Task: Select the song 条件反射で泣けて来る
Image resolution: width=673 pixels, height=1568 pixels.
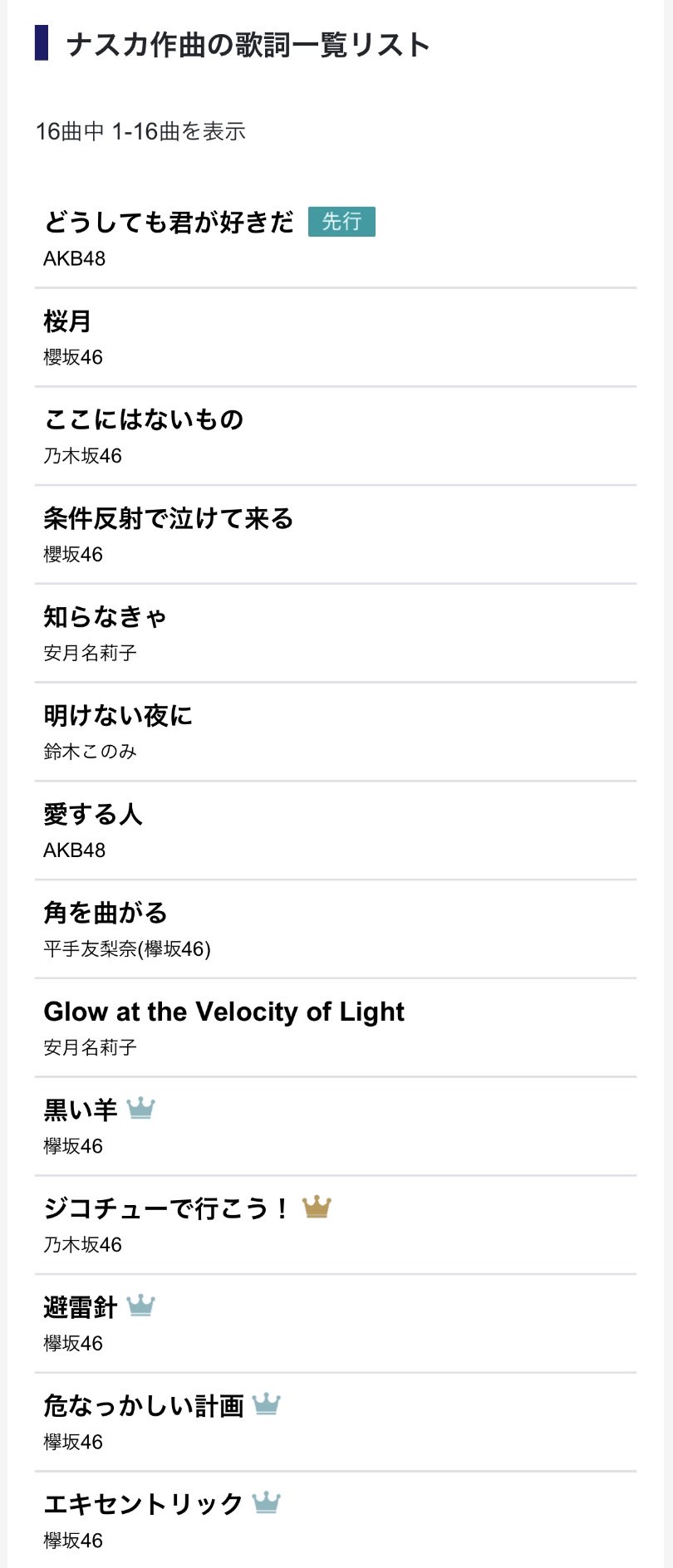Action: click(169, 519)
